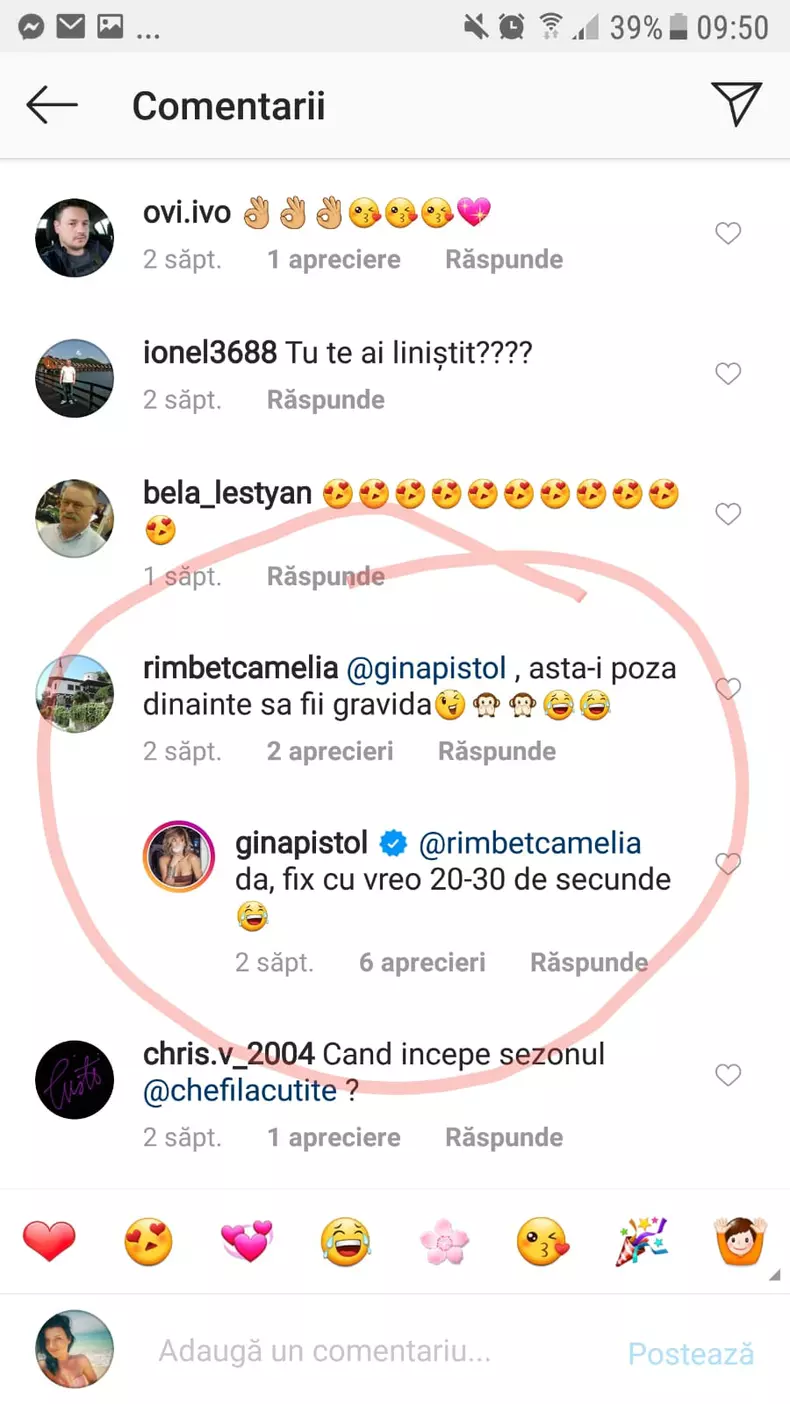Reply to ginapistol's answer

589,962
